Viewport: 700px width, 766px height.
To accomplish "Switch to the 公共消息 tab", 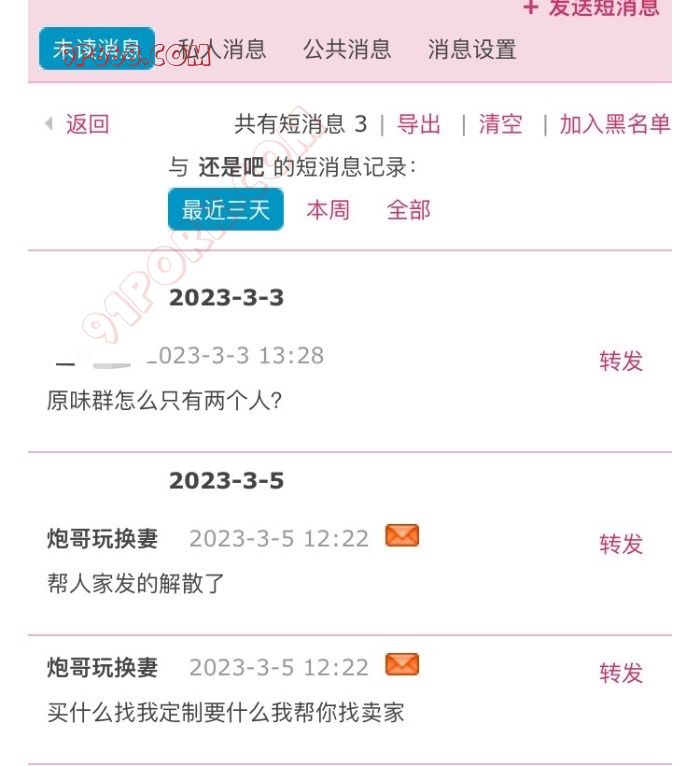I will pos(347,48).
